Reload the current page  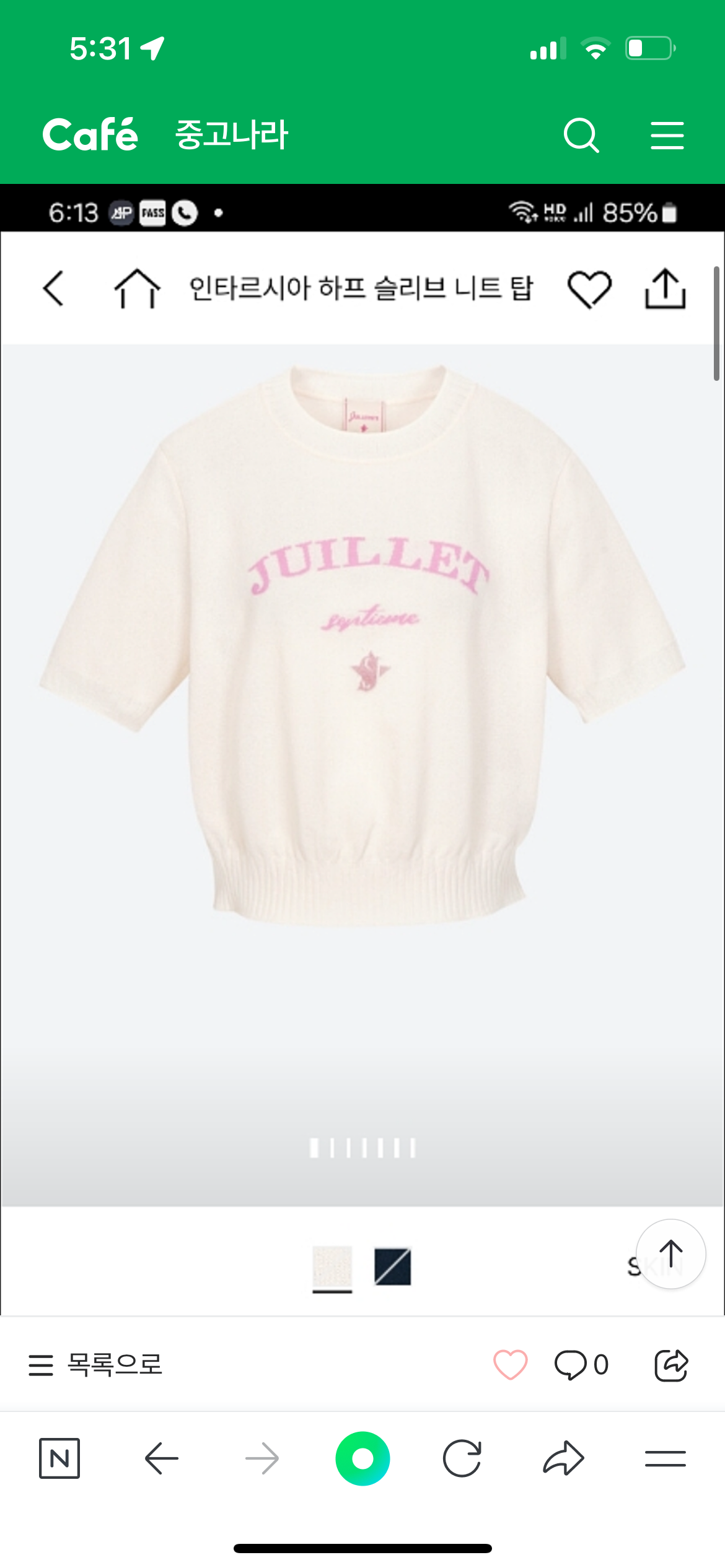(x=462, y=1458)
